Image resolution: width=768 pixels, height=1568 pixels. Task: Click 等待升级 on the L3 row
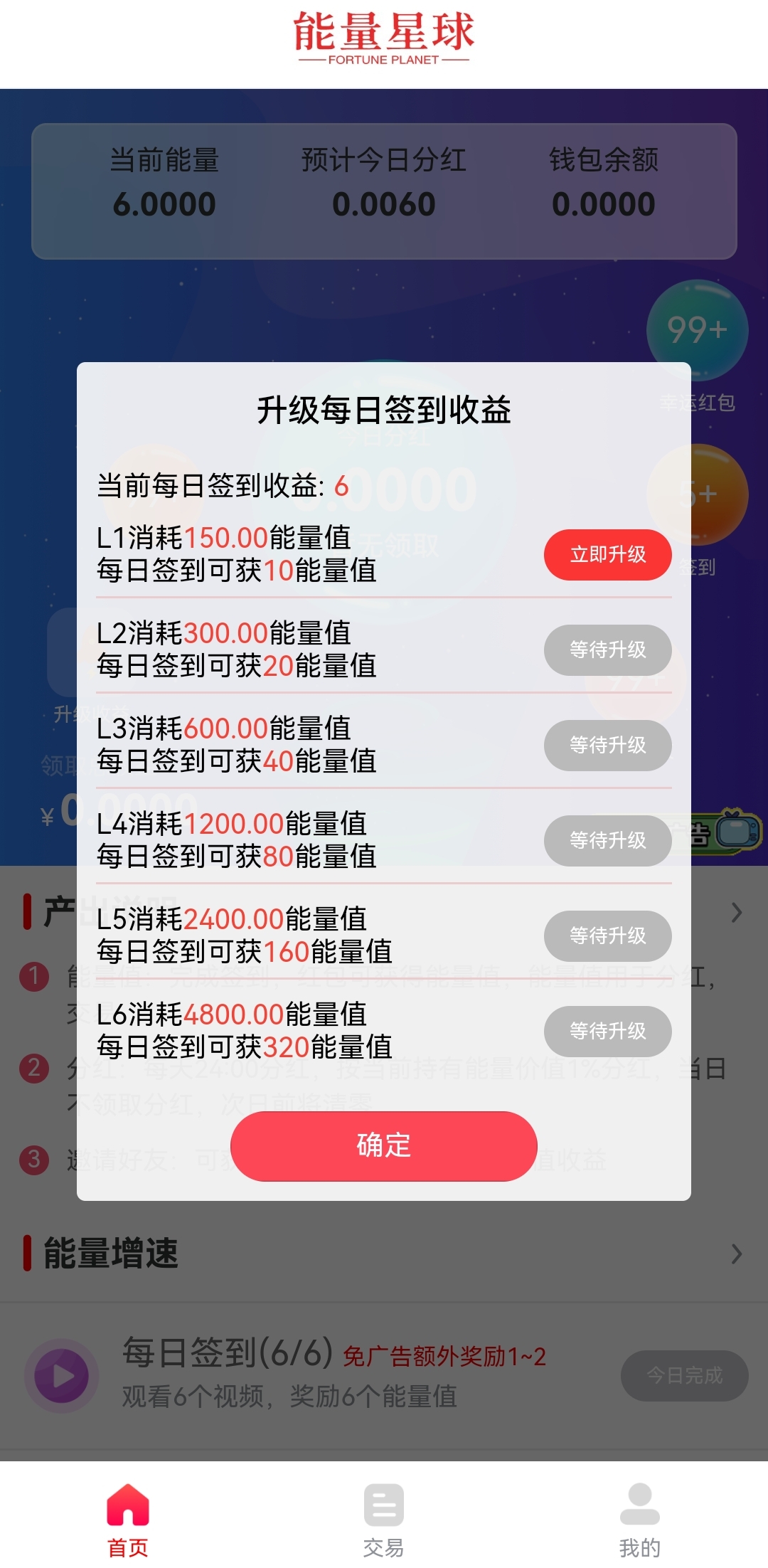click(x=607, y=746)
